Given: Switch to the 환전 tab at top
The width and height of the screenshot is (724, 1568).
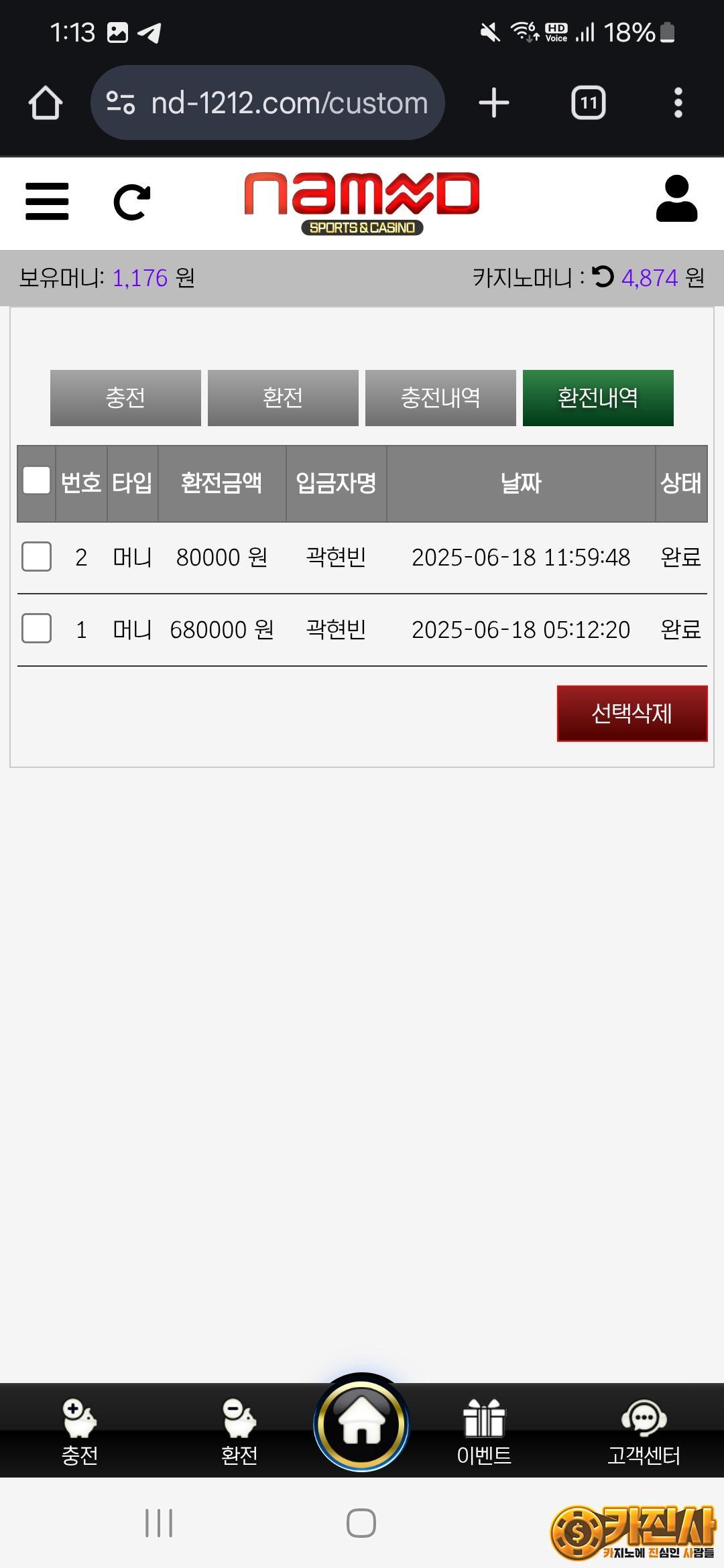Looking at the screenshot, I should pyautogui.click(x=283, y=398).
